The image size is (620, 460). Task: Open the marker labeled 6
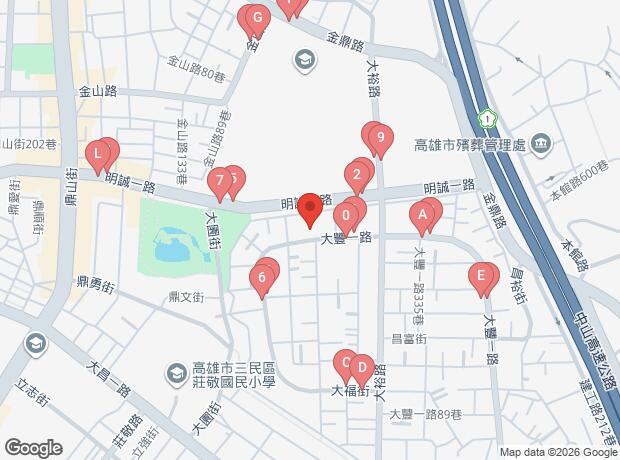pyautogui.click(x=262, y=279)
